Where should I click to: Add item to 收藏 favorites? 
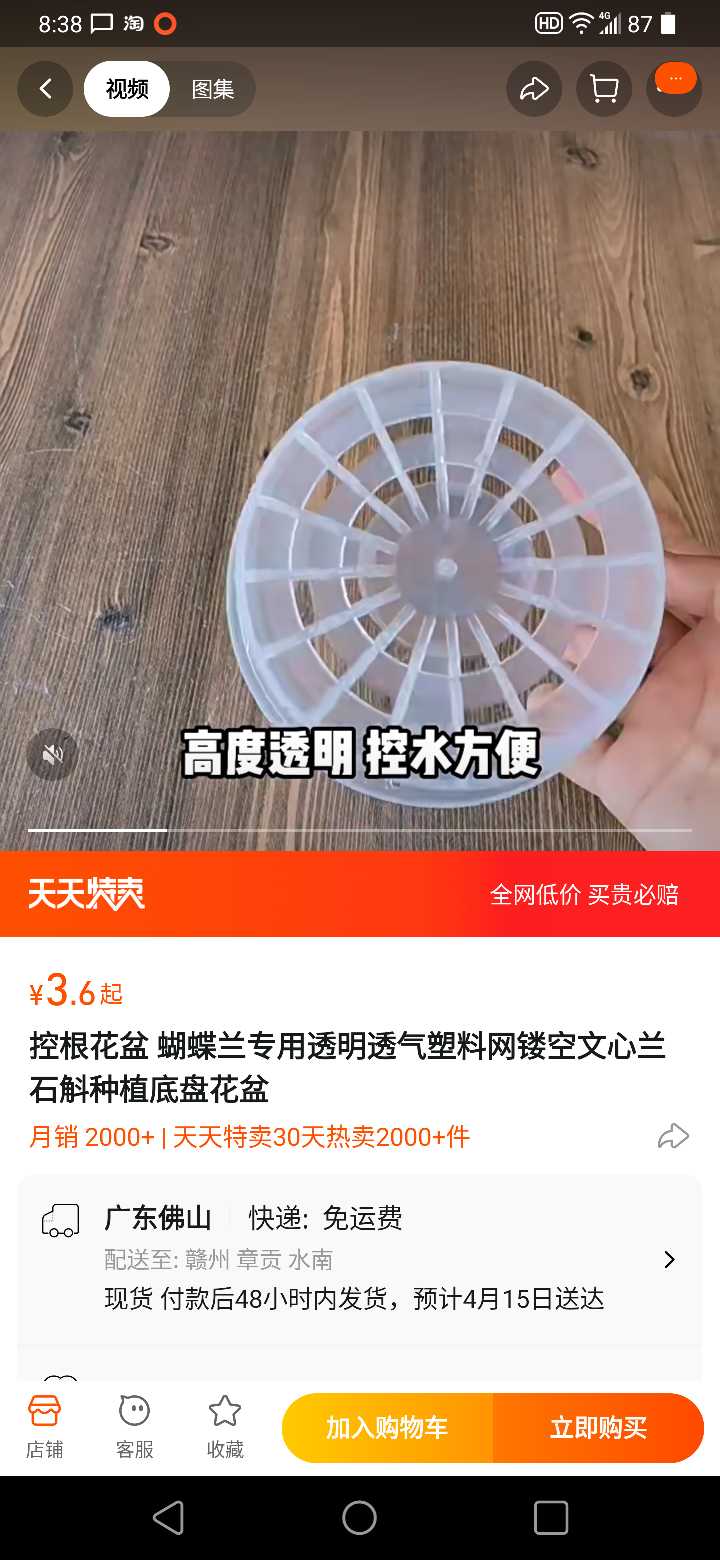[225, 1428]
